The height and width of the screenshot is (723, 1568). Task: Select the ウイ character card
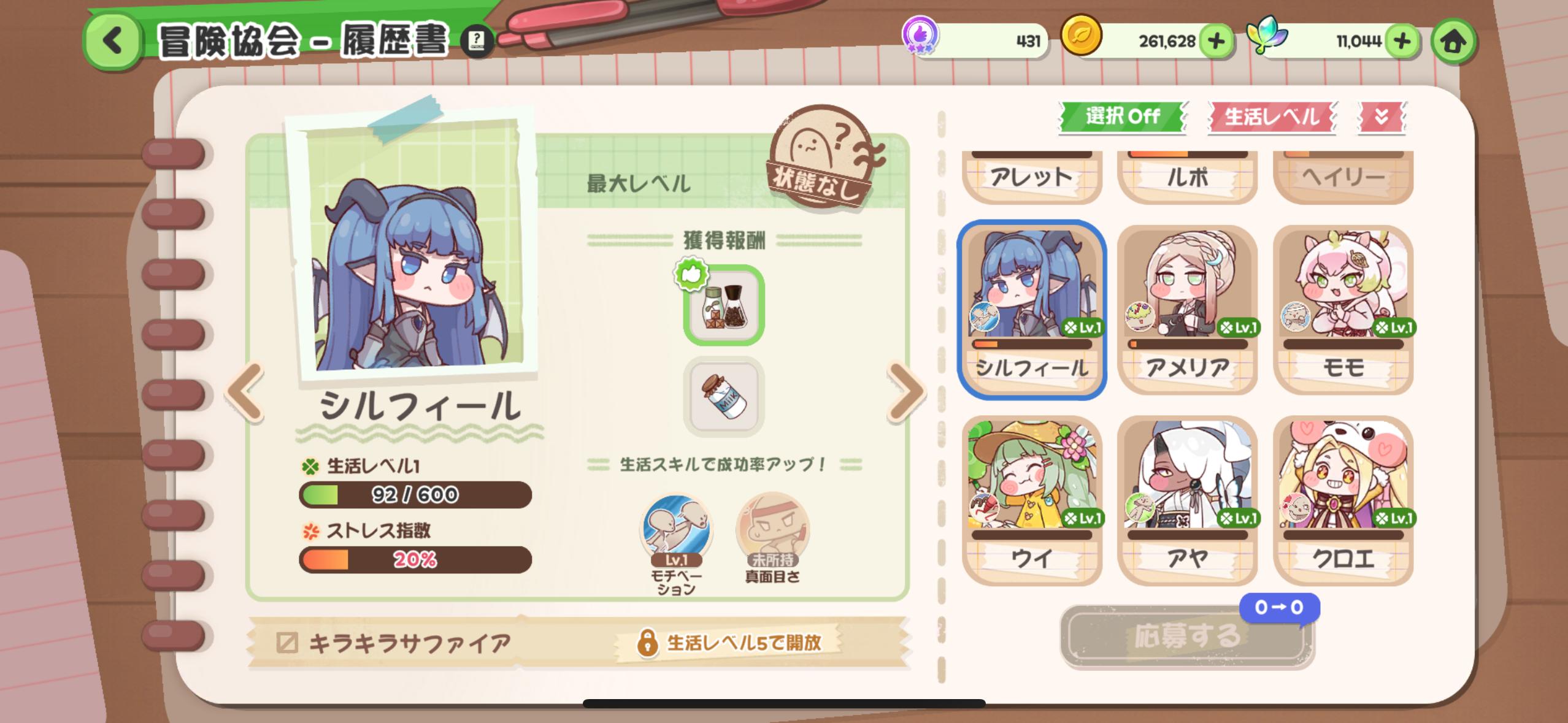[1032, 500]
